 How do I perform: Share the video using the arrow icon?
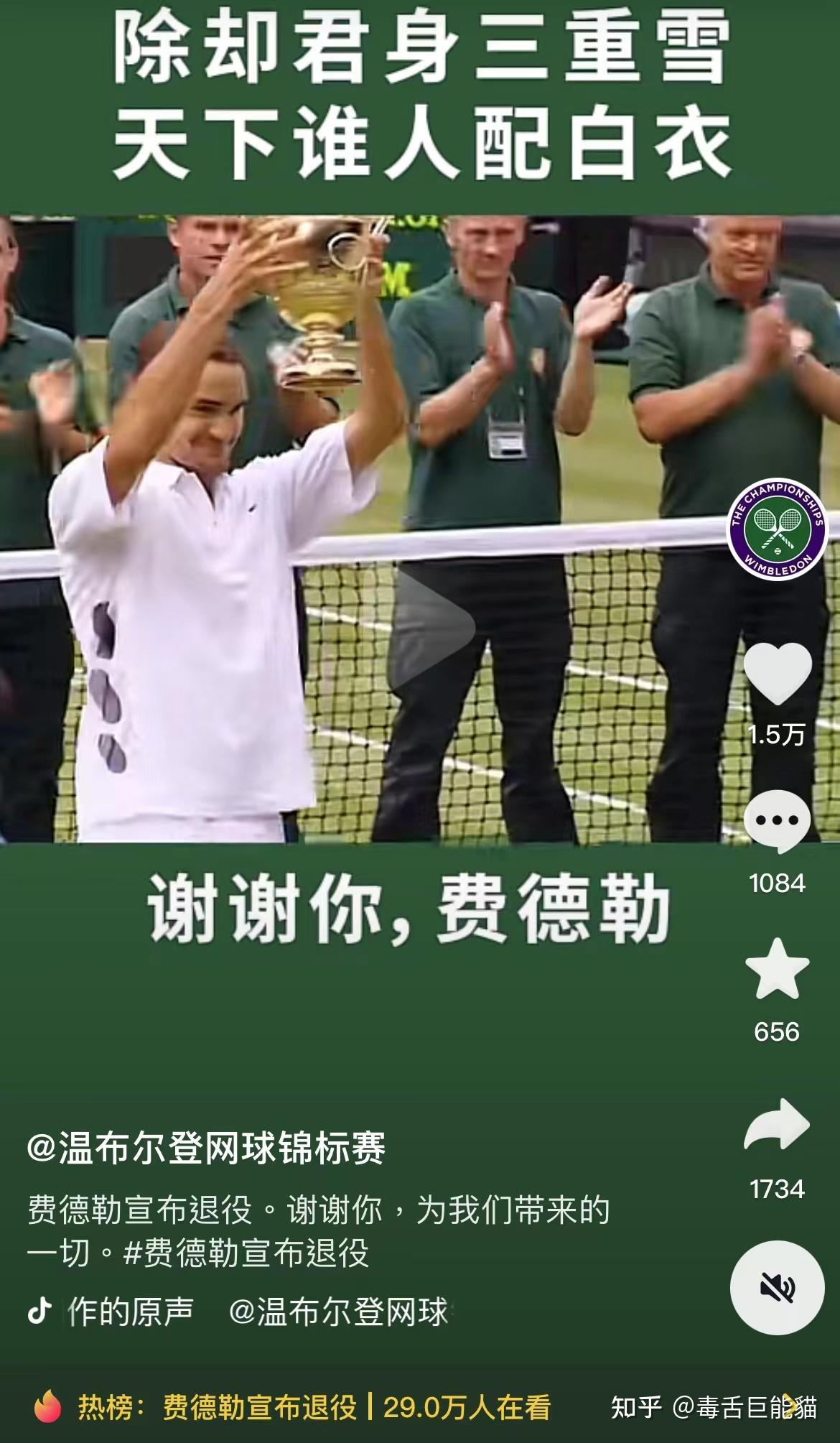click(777, 1125)
